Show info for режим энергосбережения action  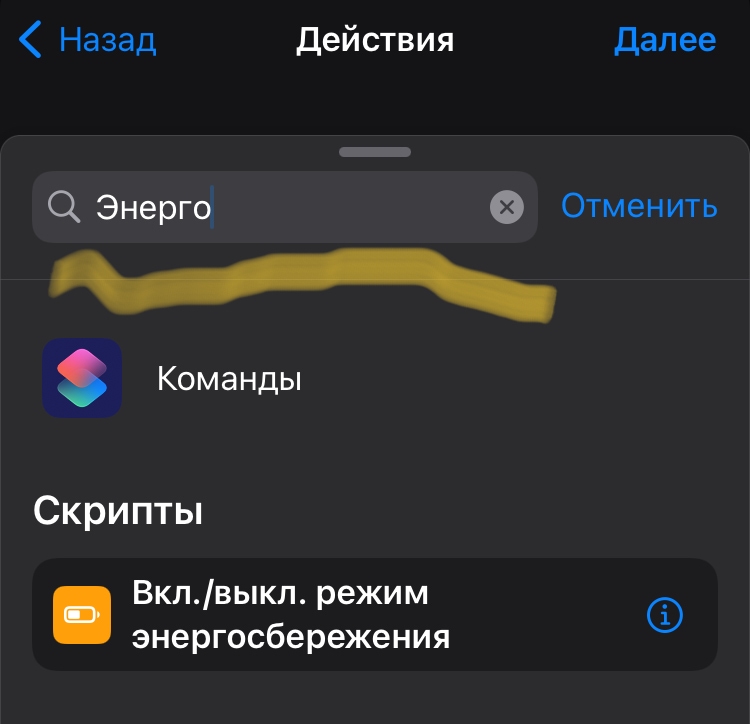point(665,615)
